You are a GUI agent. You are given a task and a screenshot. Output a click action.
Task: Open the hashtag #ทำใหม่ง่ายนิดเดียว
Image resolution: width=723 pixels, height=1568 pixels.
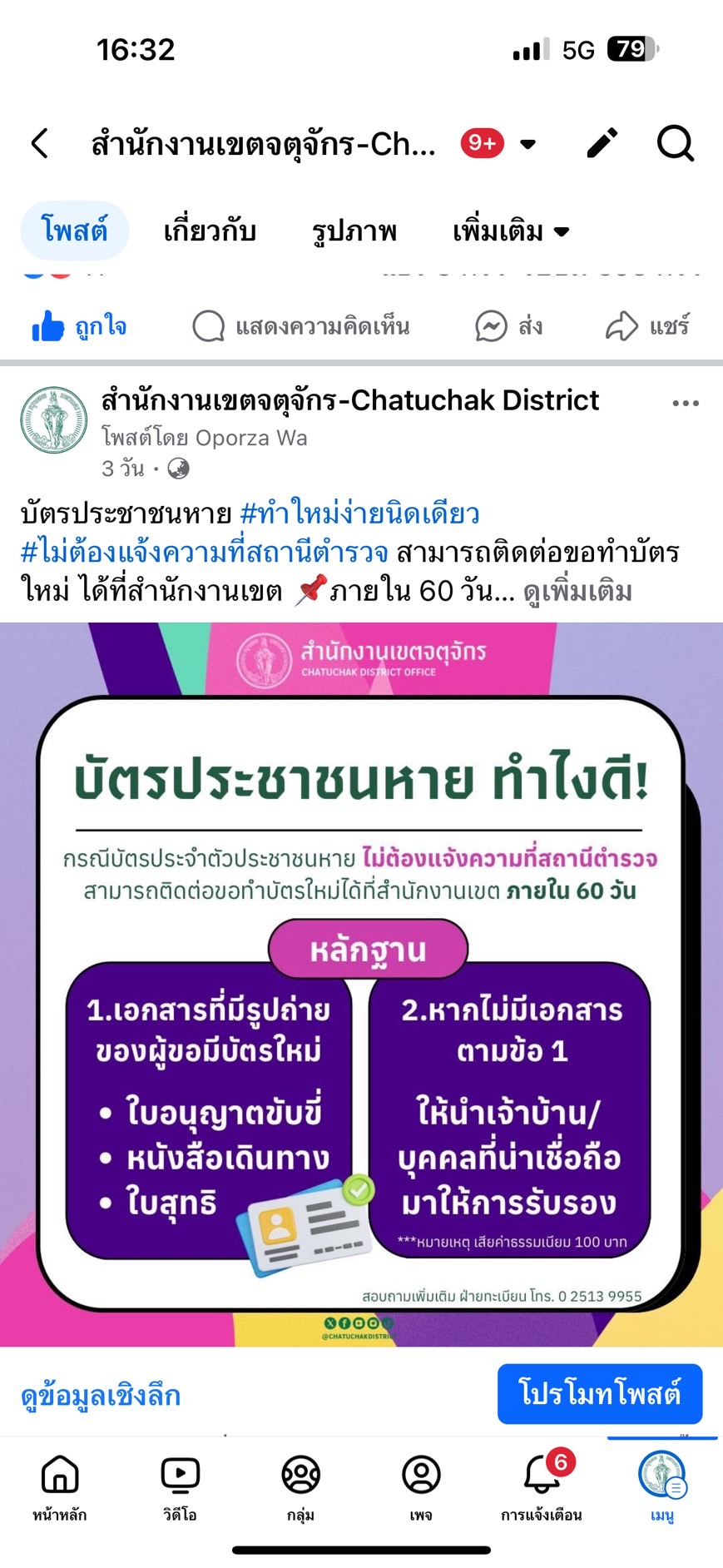(359, 514)
